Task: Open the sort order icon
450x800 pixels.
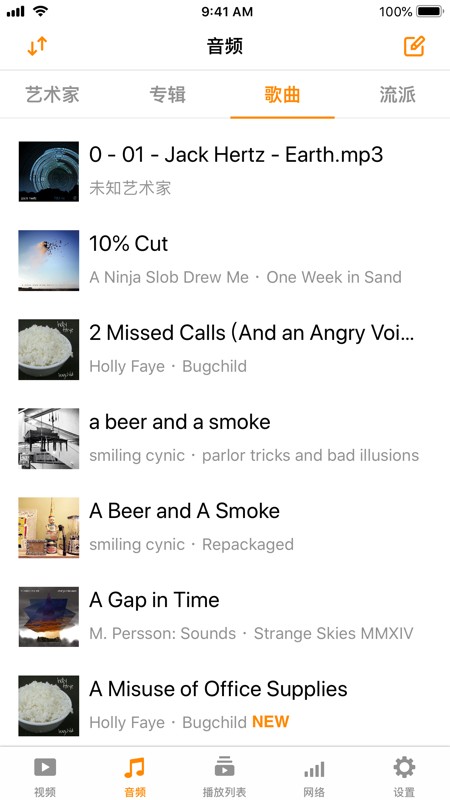Action: pyautogui.click(x=37, y=46)
